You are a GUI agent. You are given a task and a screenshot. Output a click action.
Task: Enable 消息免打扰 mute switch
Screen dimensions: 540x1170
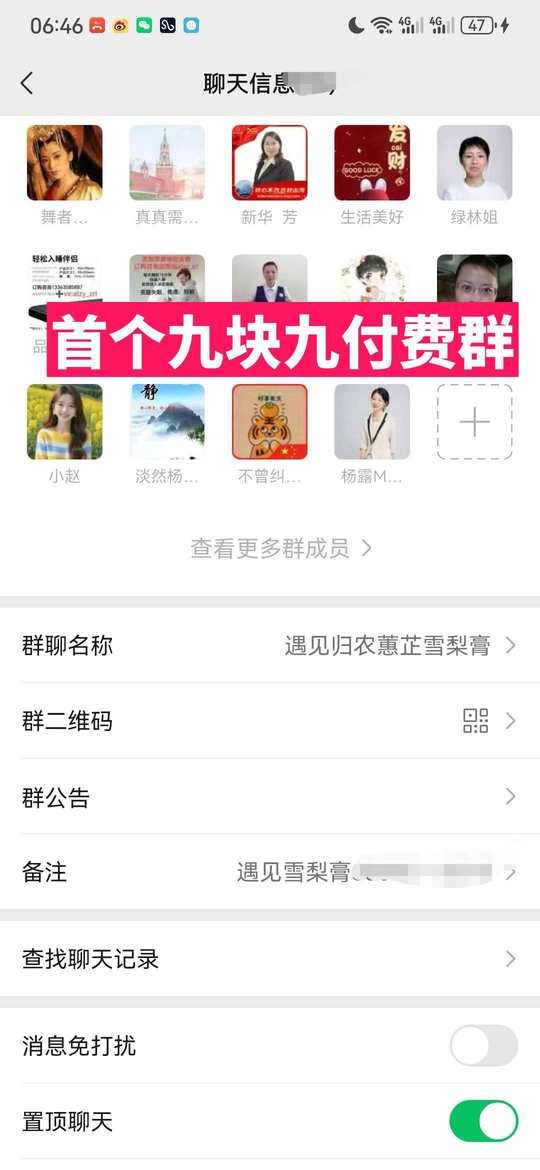(483, 1045)
